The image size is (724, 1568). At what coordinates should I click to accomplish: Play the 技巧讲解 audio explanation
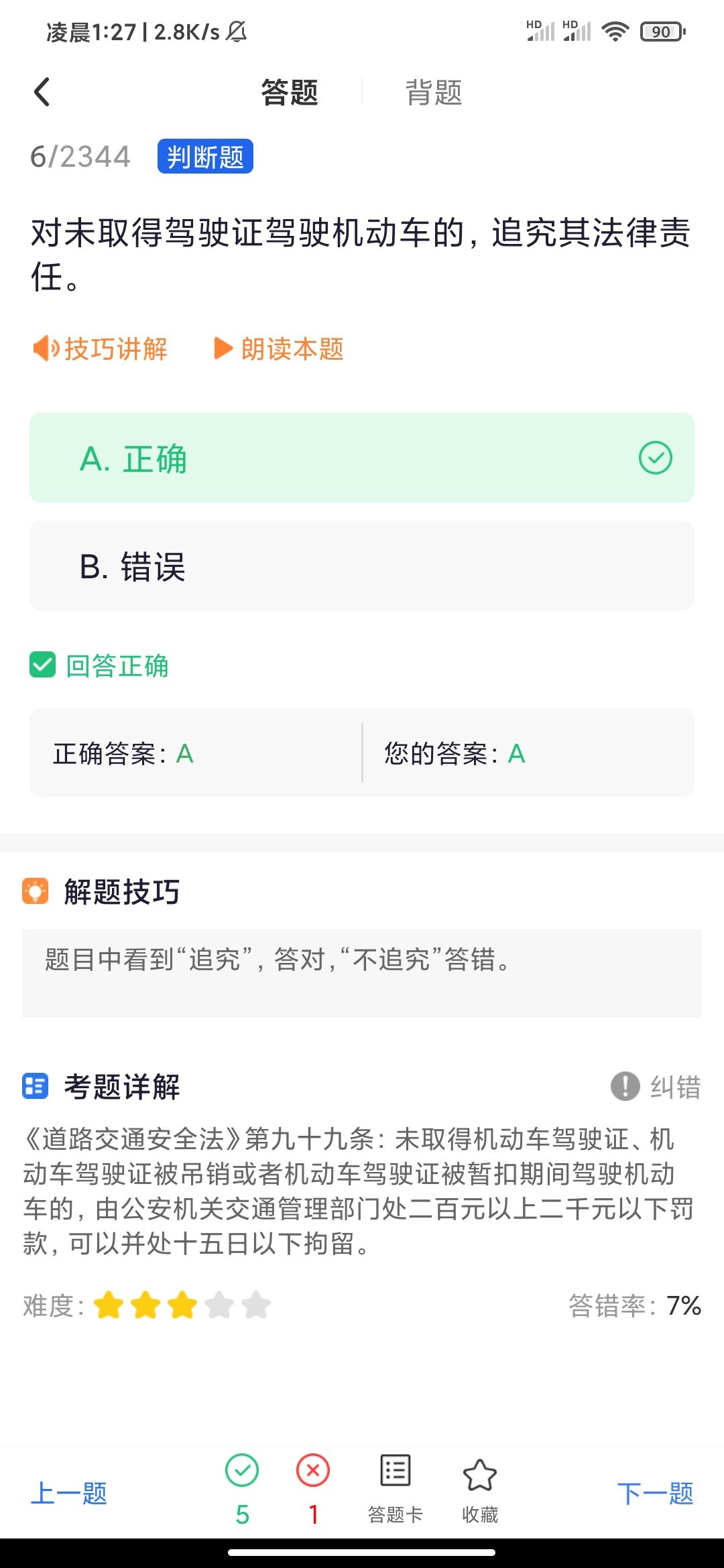click(x=101, y=349)
